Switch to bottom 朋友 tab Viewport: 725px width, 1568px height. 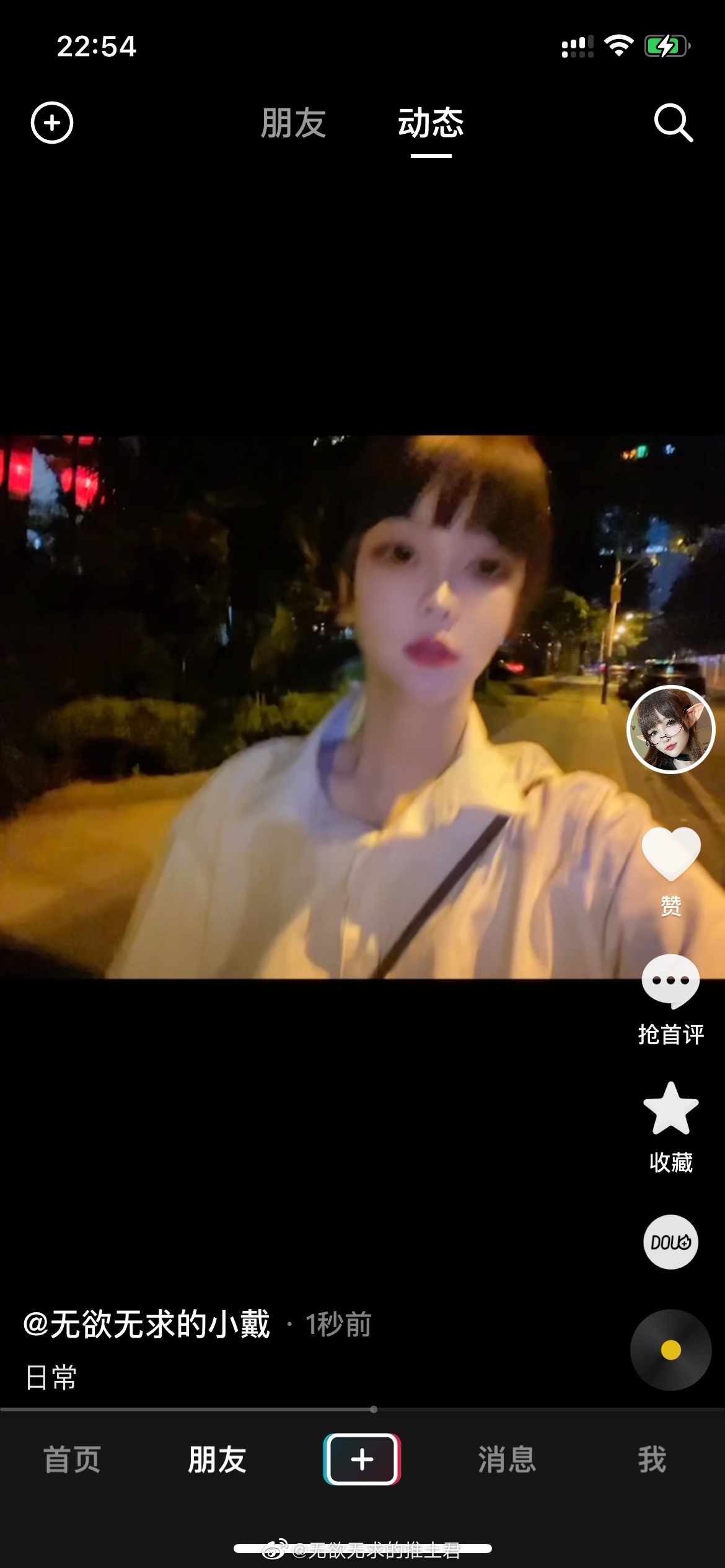[217, 1460]
